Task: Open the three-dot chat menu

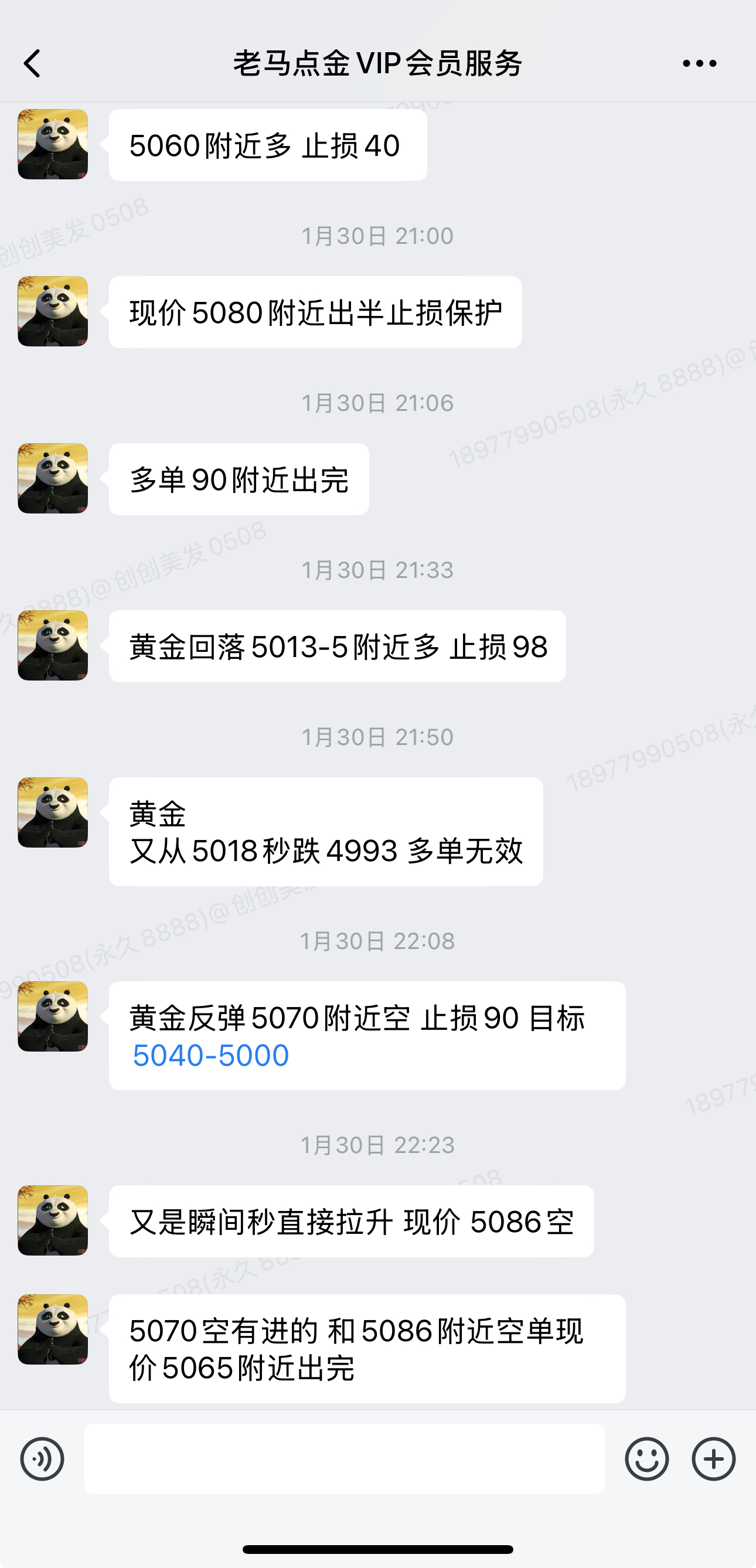Action: pyautogui.click(x=699, y=63)
